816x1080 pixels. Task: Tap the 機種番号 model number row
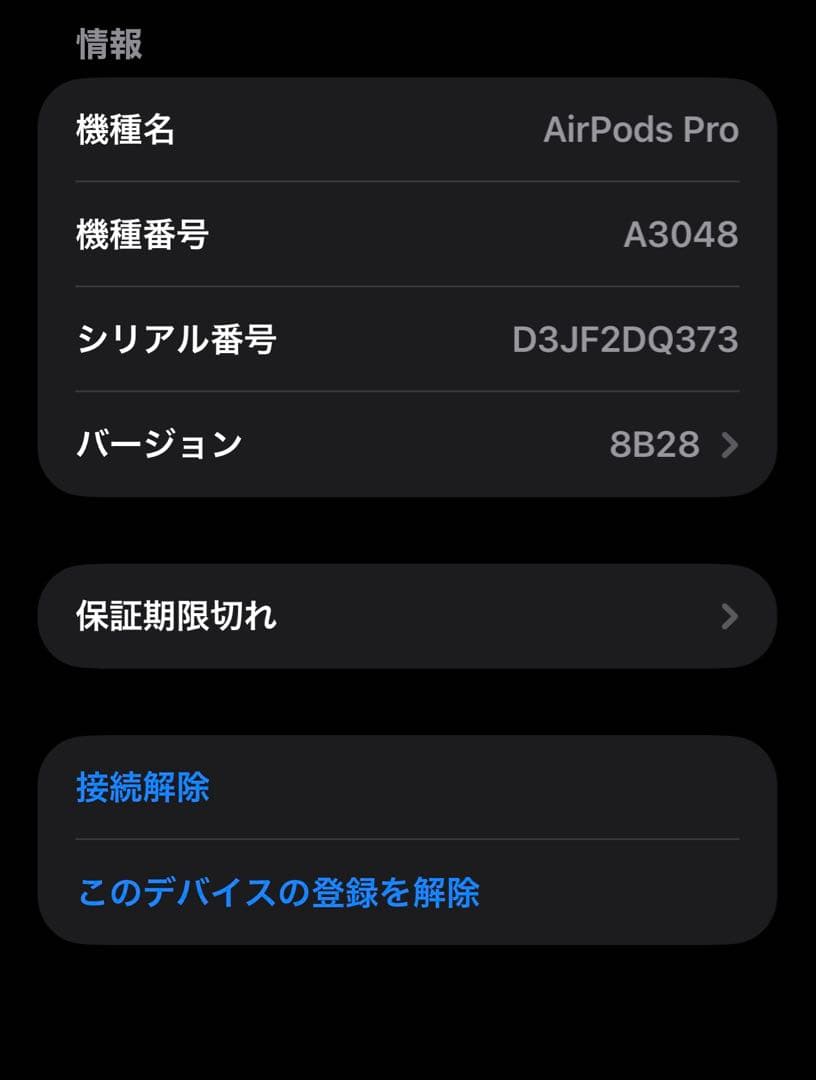point(400,235)
